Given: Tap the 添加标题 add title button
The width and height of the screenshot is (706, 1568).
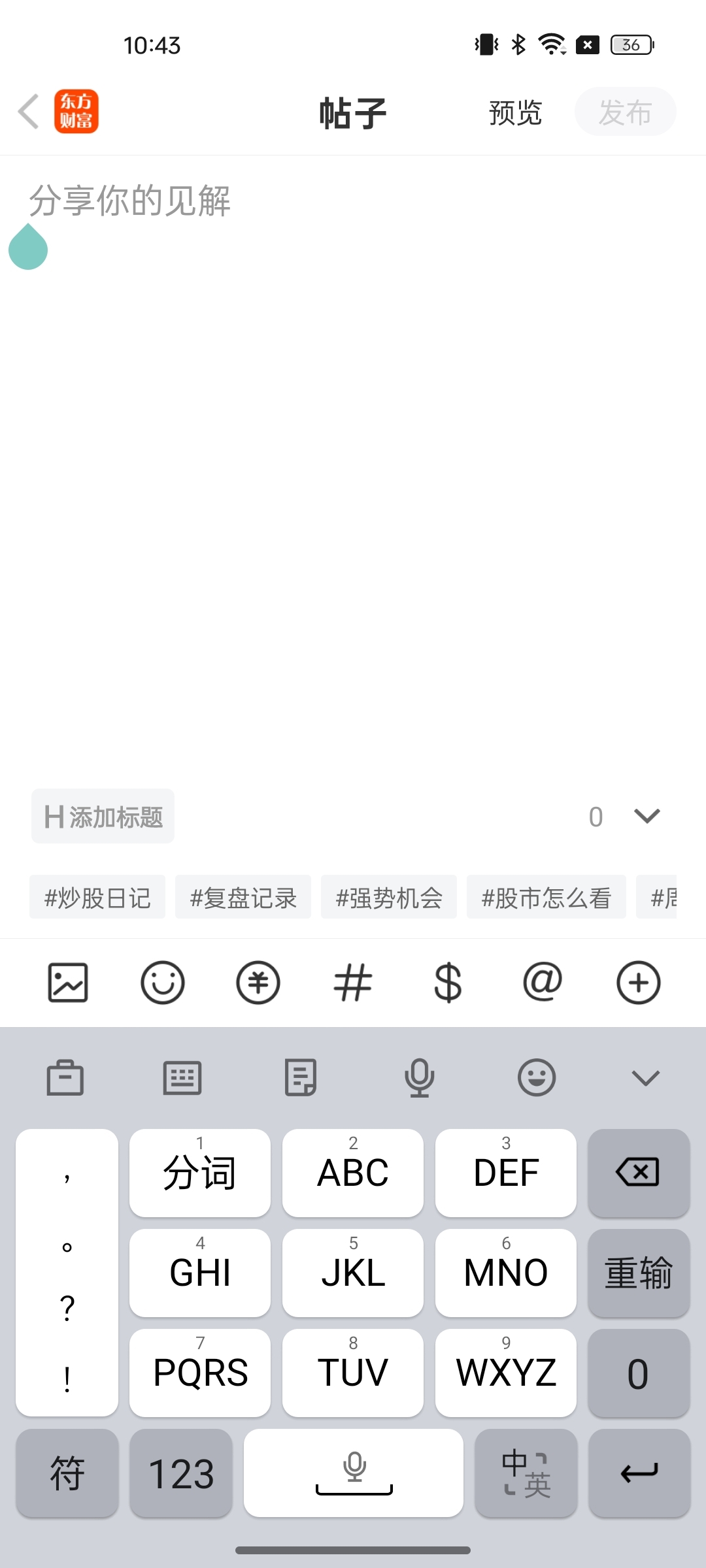Looking at the screenshot, I should [103, 817].
